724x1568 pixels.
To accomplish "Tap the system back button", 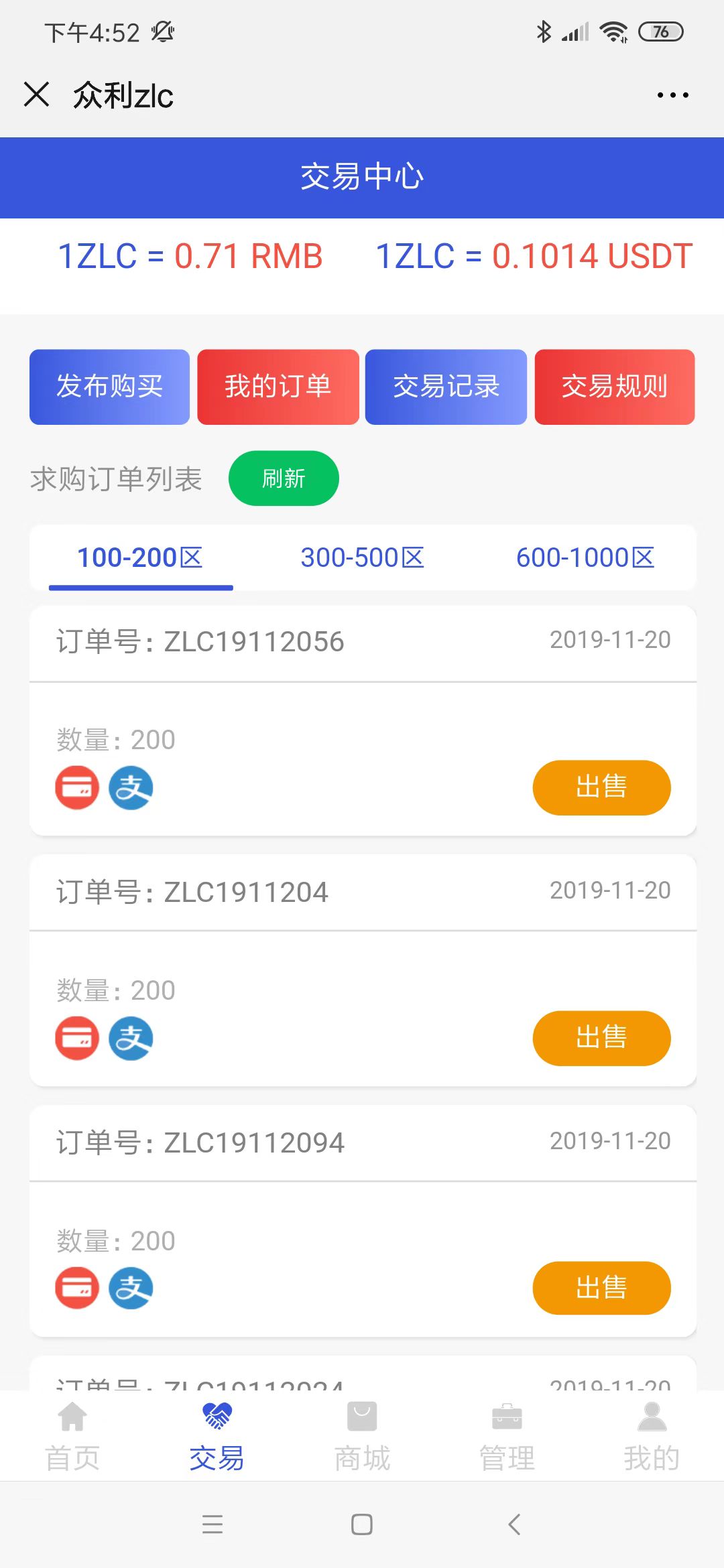I will (514, 1524).
